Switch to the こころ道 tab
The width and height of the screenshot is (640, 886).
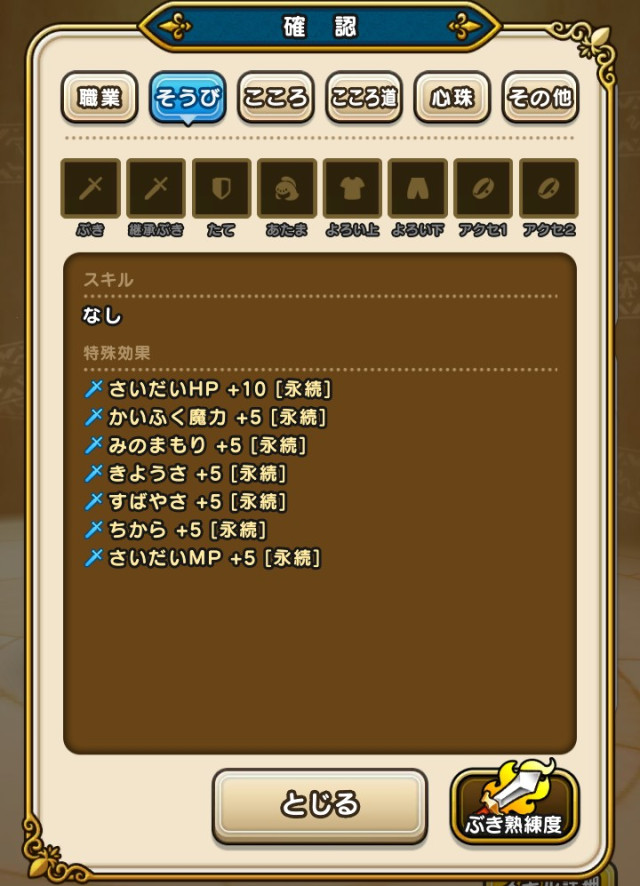click(x=364, y=98)
